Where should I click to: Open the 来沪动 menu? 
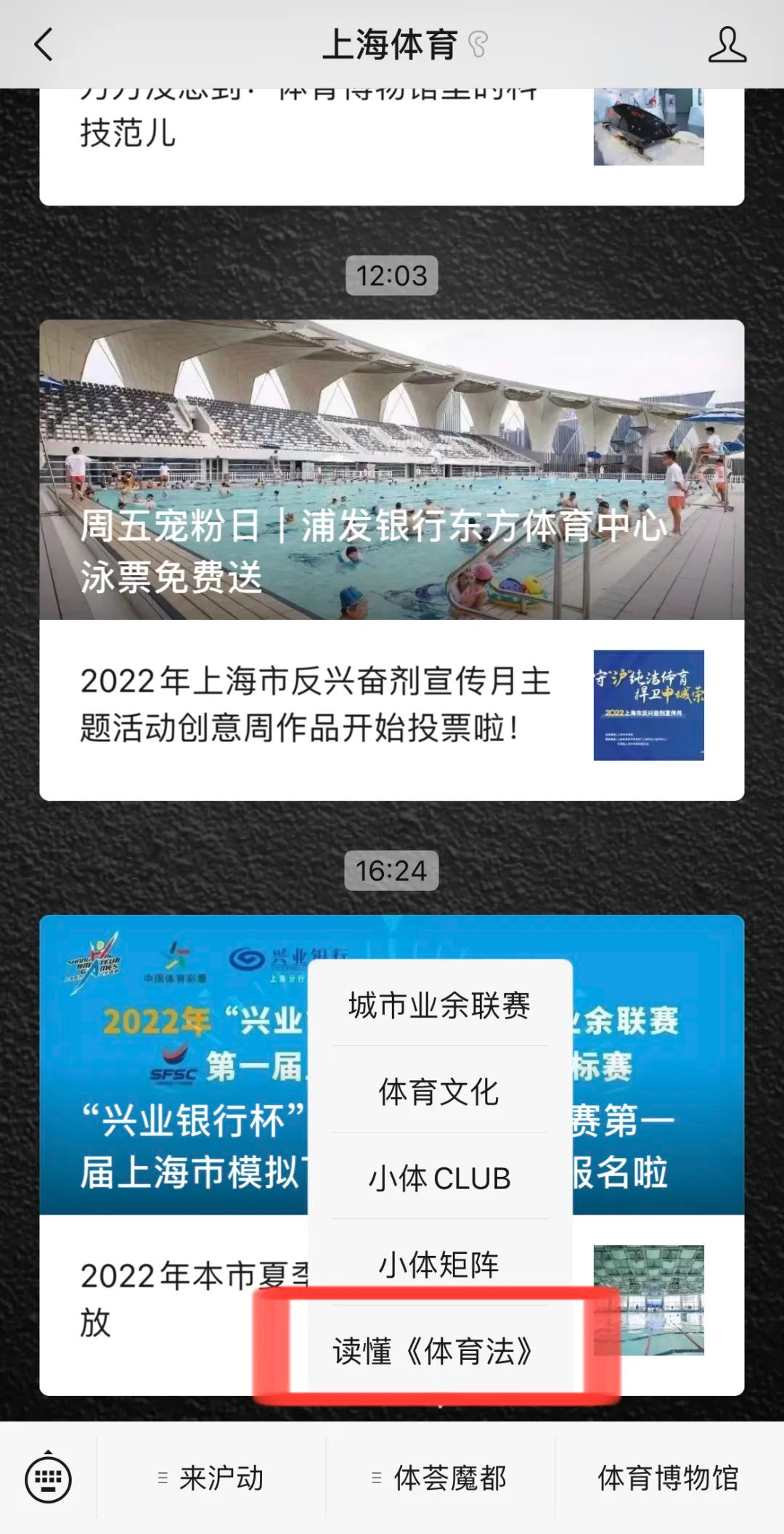coord(211,1478)
